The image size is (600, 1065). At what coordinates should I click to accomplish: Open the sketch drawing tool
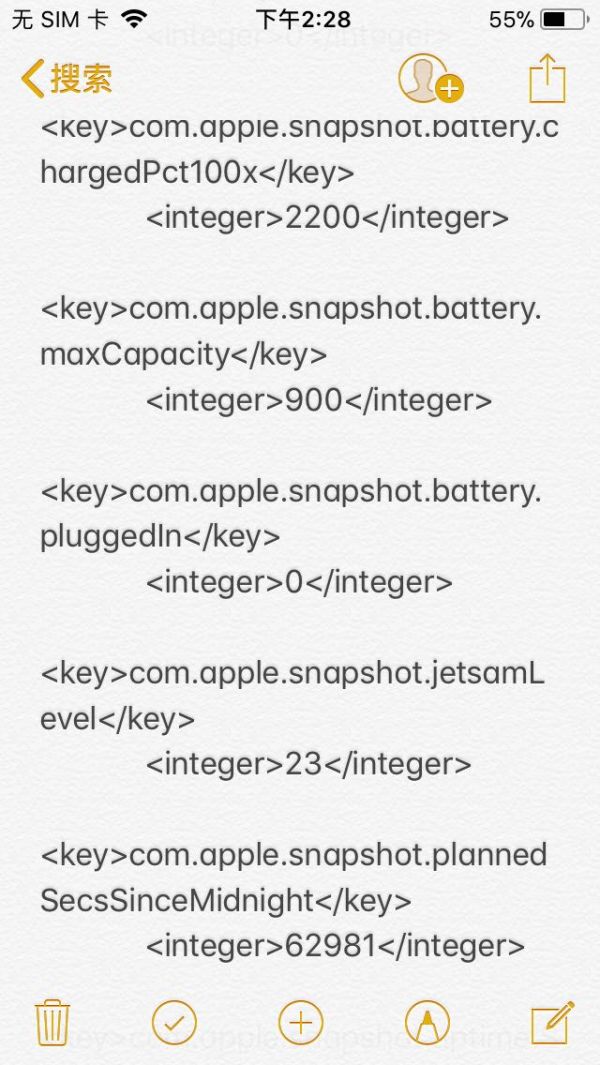click(427, 1022)
